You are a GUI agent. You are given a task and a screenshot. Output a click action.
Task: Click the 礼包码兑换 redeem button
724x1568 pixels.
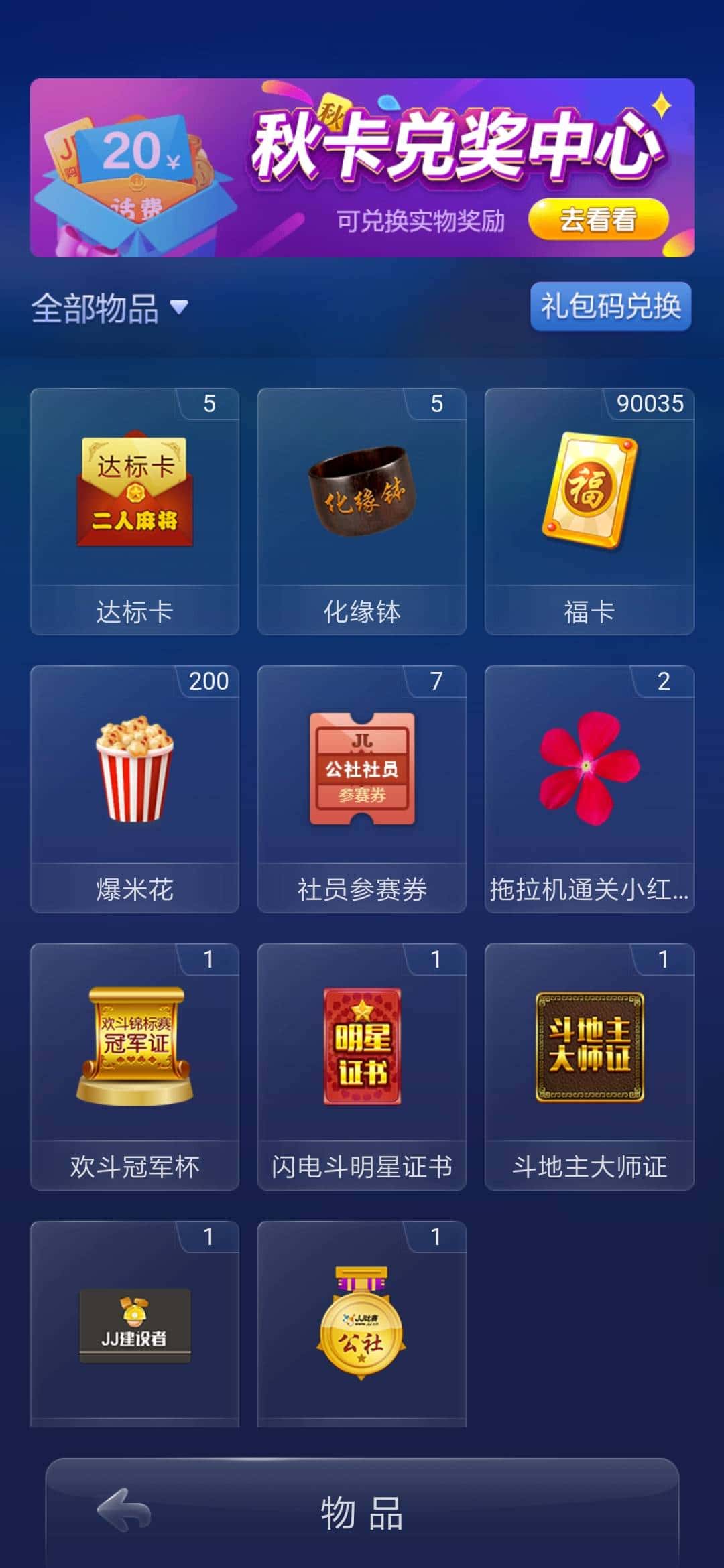[x=610, y=307]
